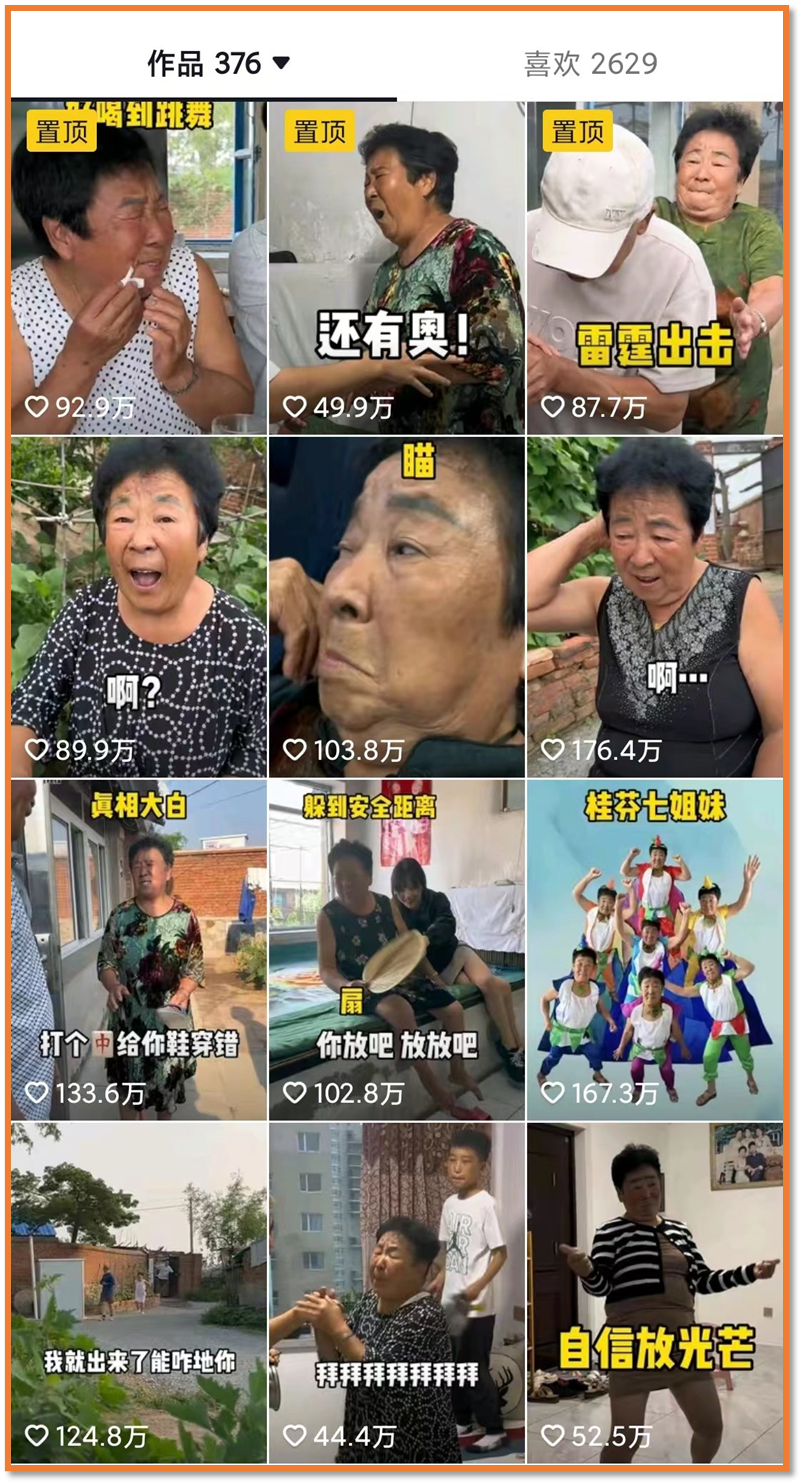Play the 躲到安全距离 video
The height and width of the screenshot is (1484, 802).
[396, 950]
